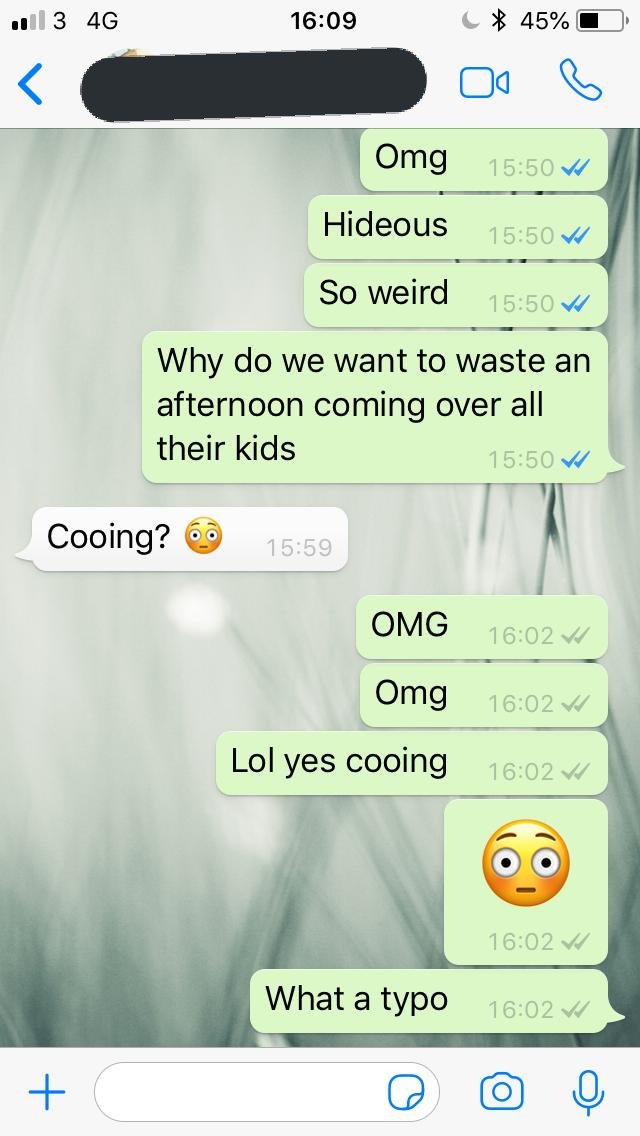Open the attachment plus menu
The image size is (640, 1136).
(46, 1092)
